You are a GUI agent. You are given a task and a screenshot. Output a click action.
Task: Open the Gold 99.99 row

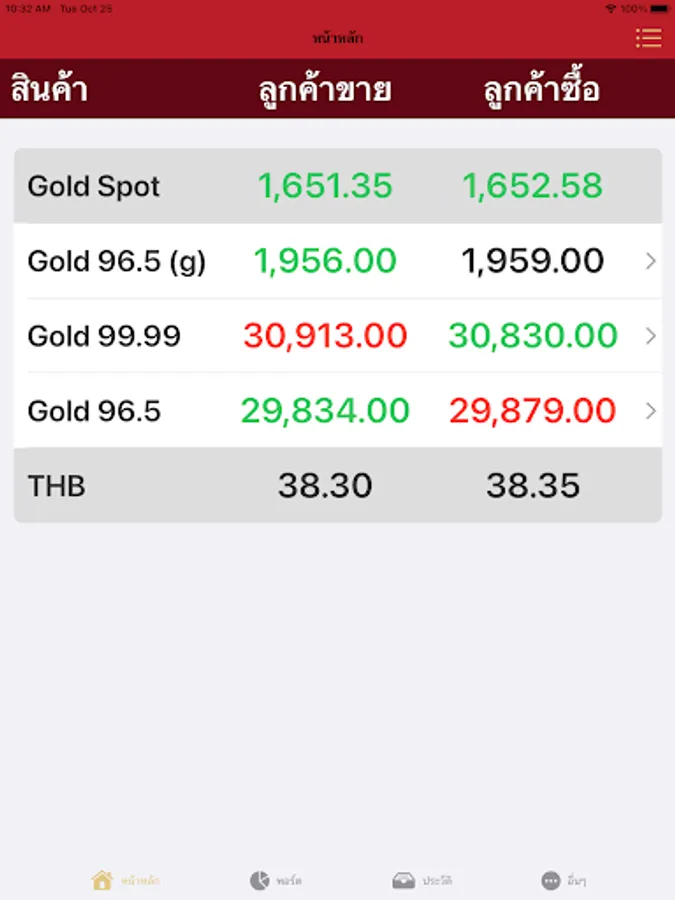pyautogui.click(x=338, y=336)
